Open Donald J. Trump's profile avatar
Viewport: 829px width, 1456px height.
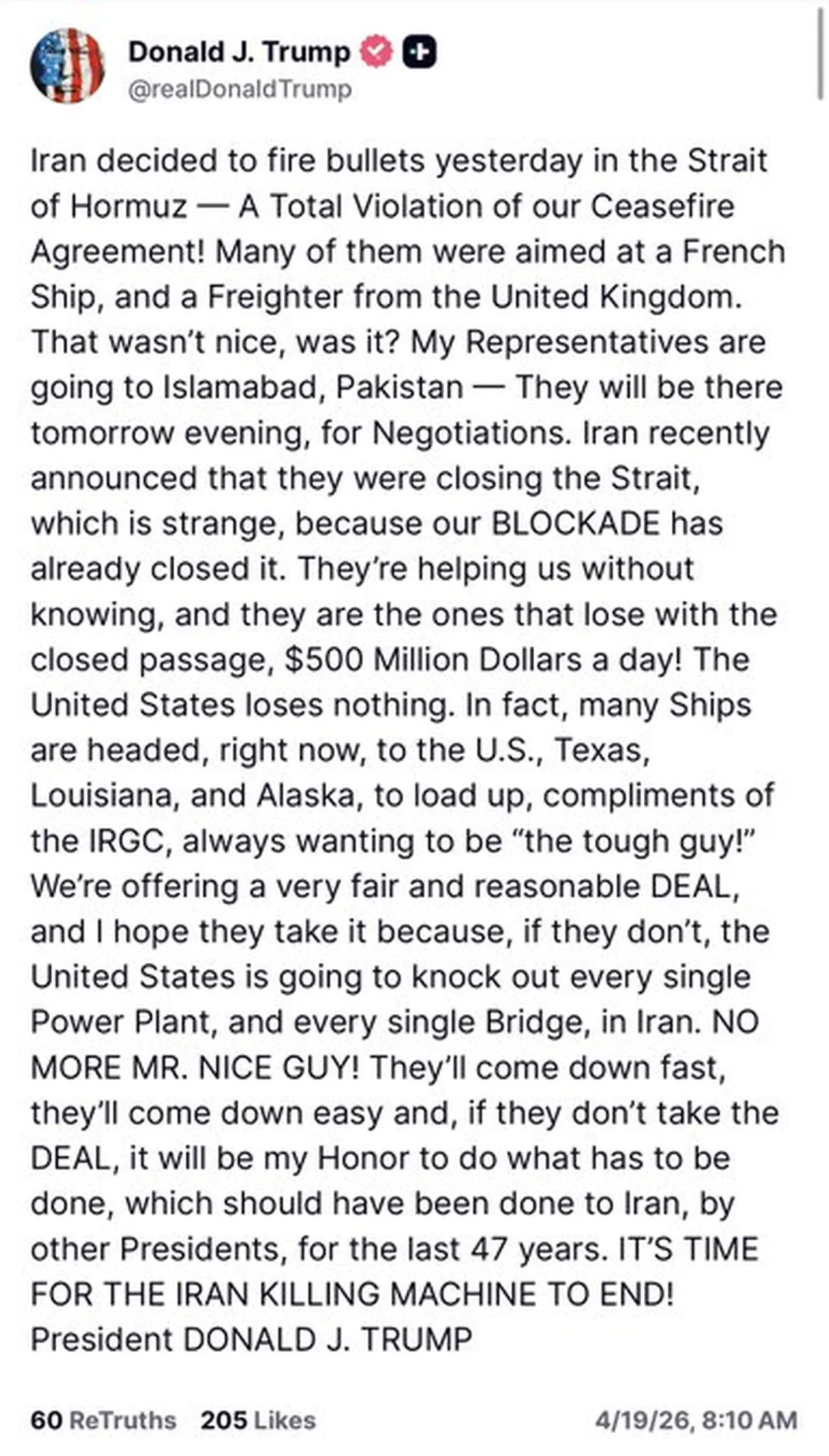tap(67, 67)
